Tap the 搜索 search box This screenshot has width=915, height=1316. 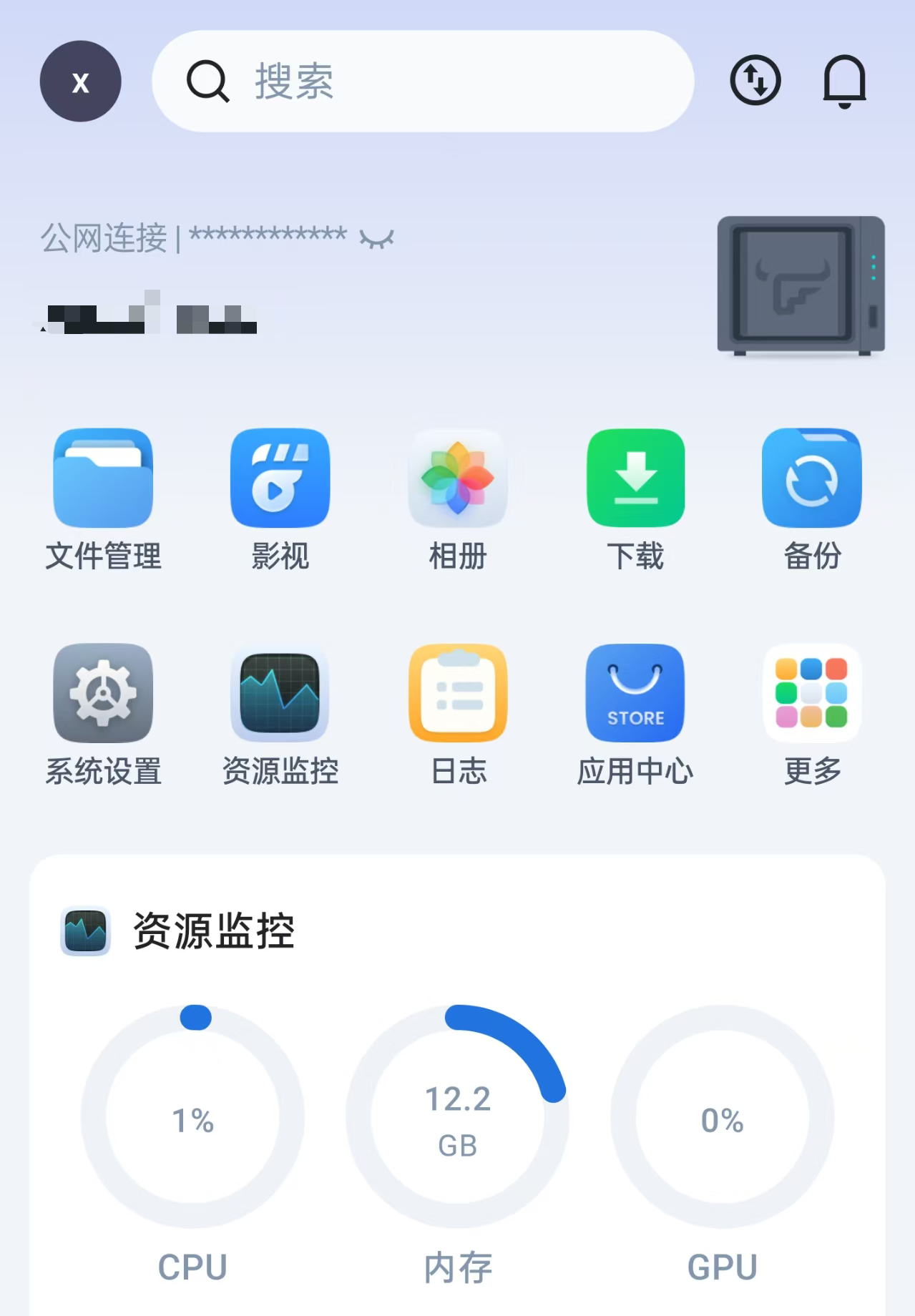click(x=422, y=82)
